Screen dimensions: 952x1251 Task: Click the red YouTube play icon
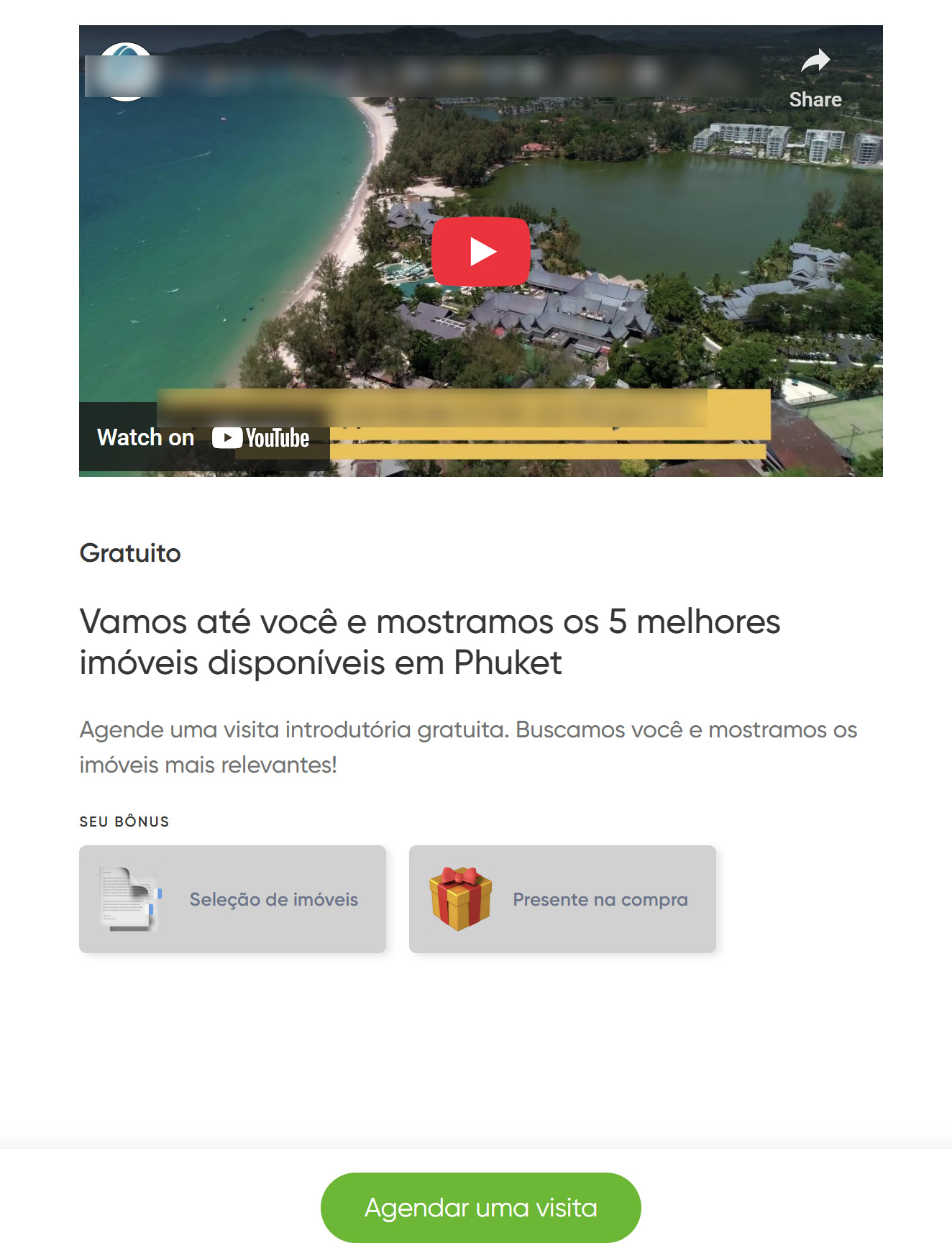point(483,251)
